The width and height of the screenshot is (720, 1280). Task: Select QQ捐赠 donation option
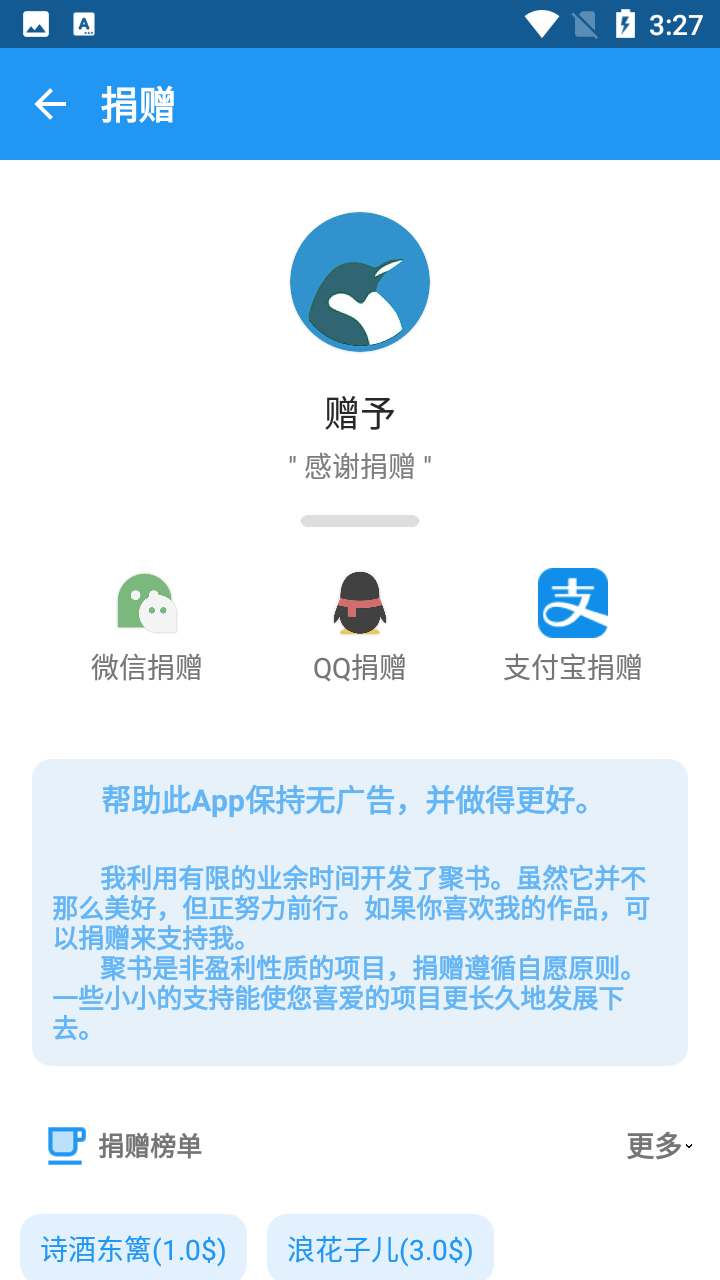click(x=359, y=625)
